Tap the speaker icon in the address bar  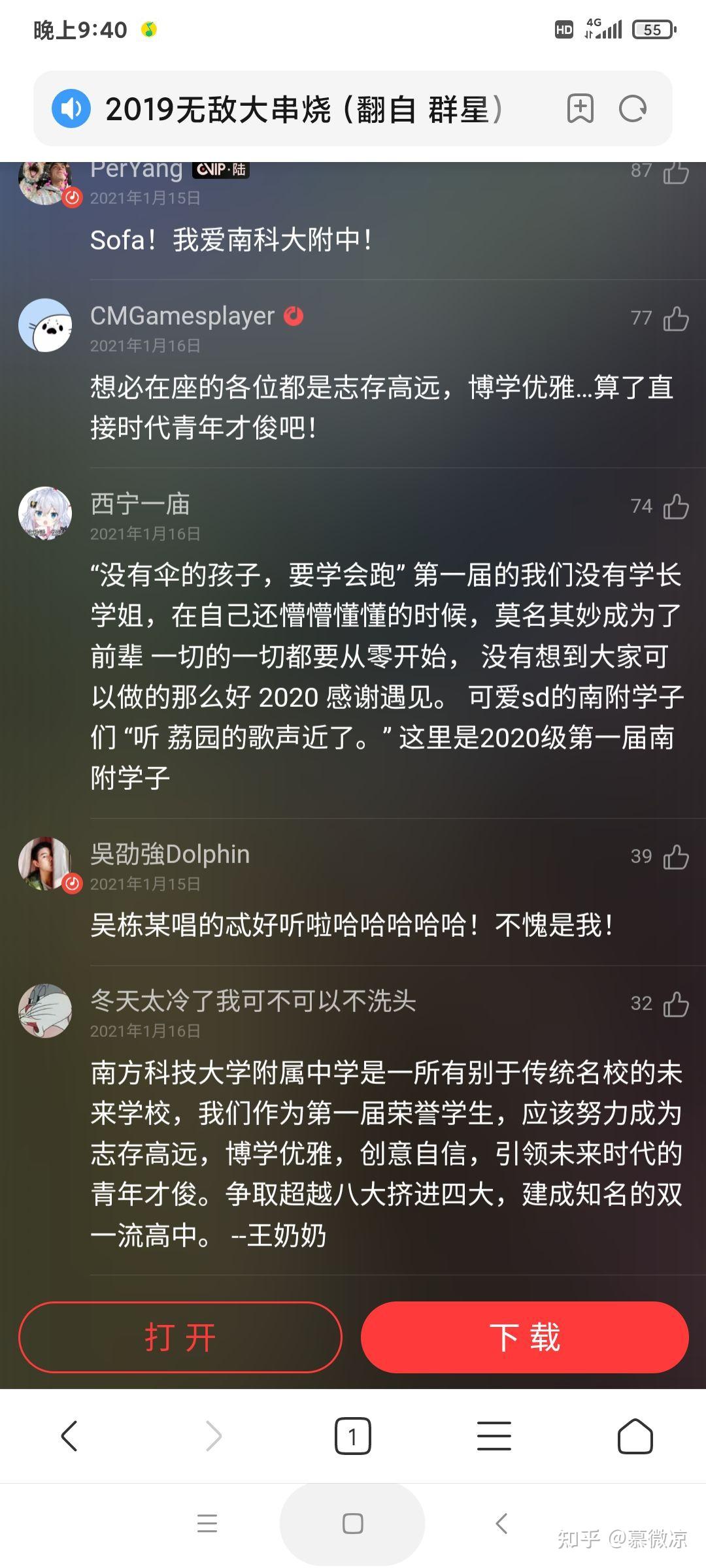point(71,108)
